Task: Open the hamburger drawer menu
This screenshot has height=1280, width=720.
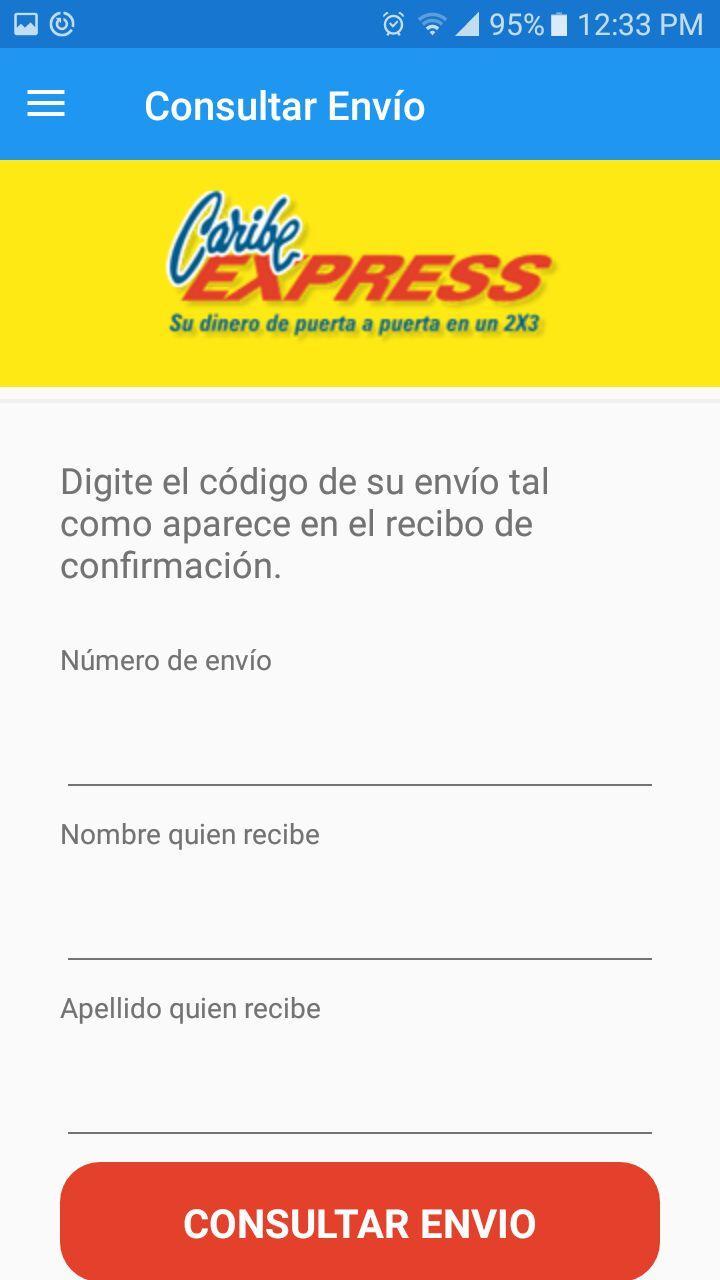Action: coord(46,104)
